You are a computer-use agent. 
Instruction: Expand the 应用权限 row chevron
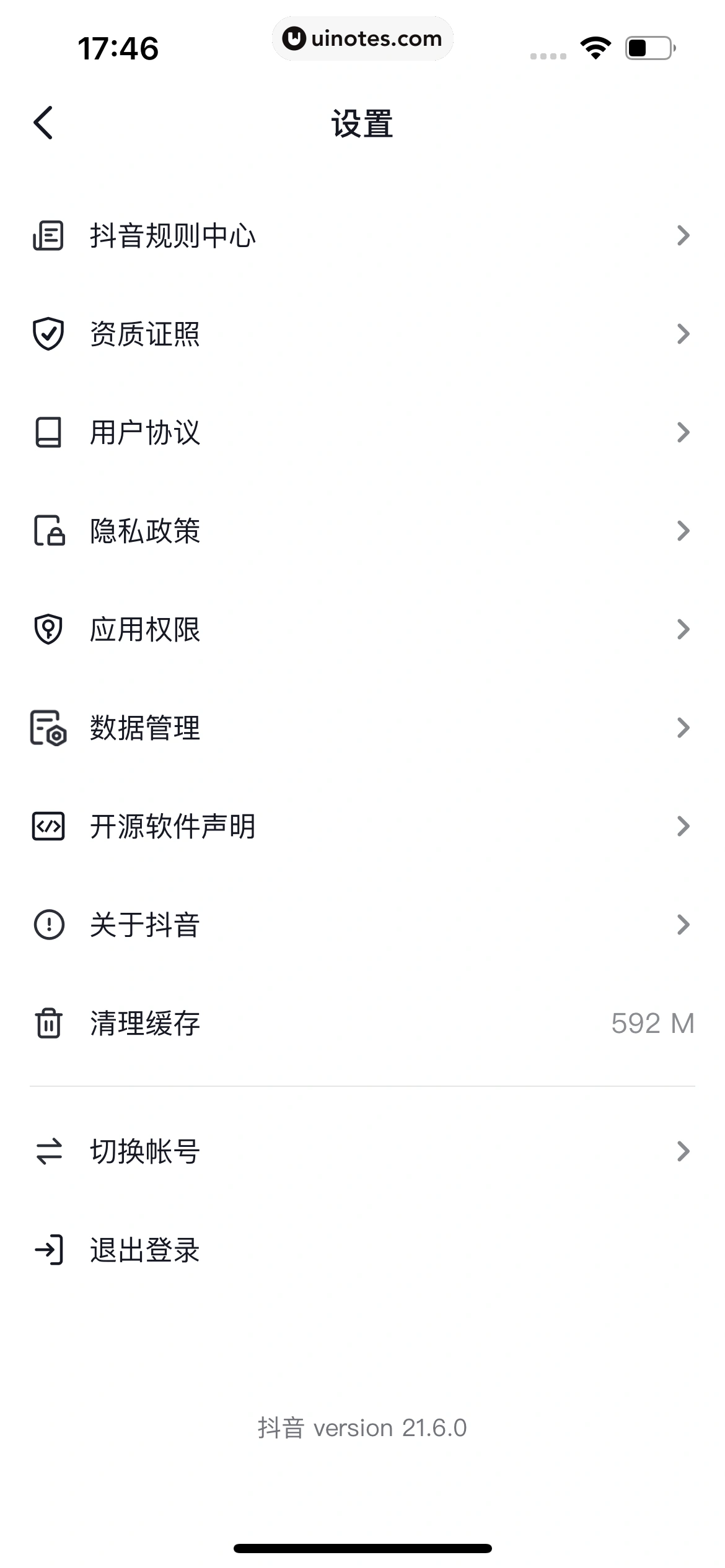683,629
